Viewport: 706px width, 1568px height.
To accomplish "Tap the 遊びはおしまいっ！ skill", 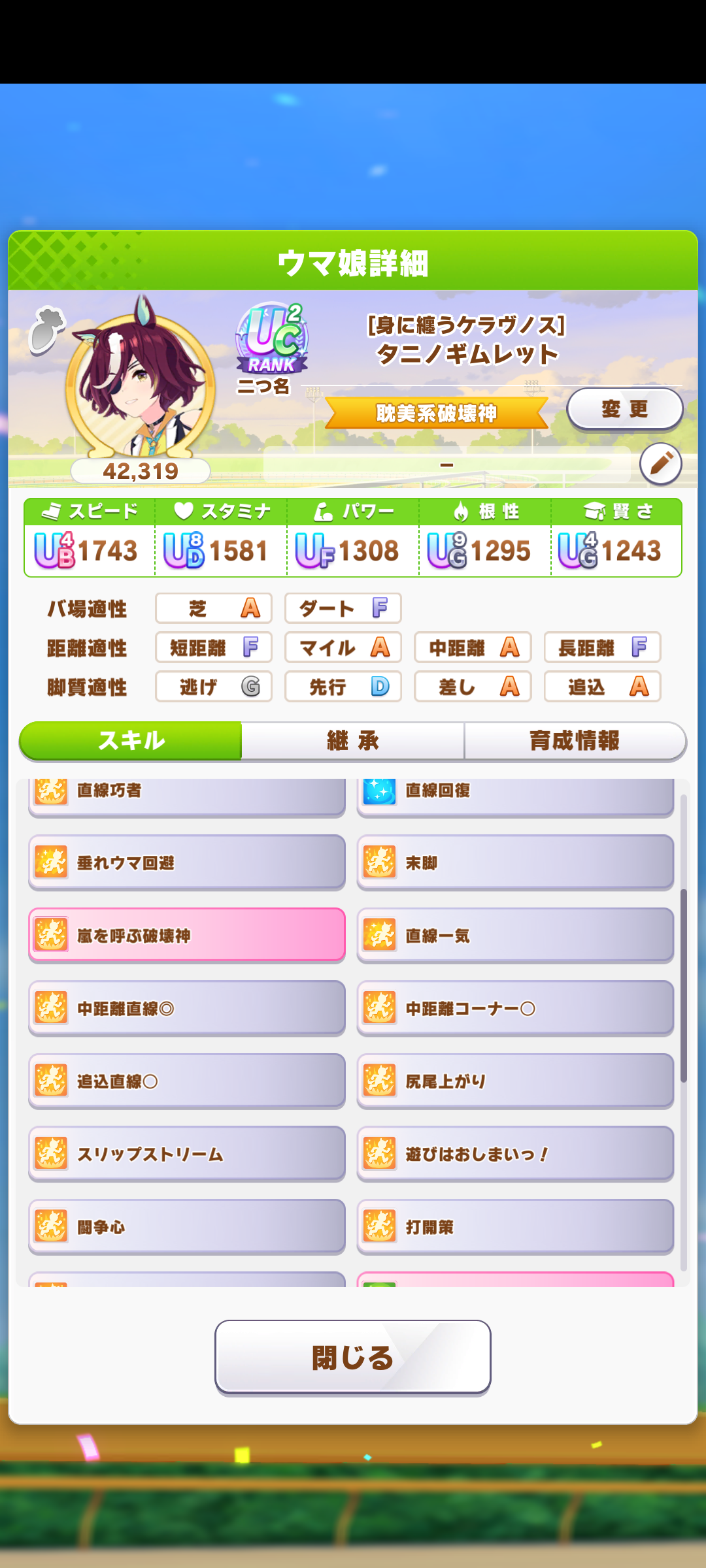I will click(x=515, y=1154).
